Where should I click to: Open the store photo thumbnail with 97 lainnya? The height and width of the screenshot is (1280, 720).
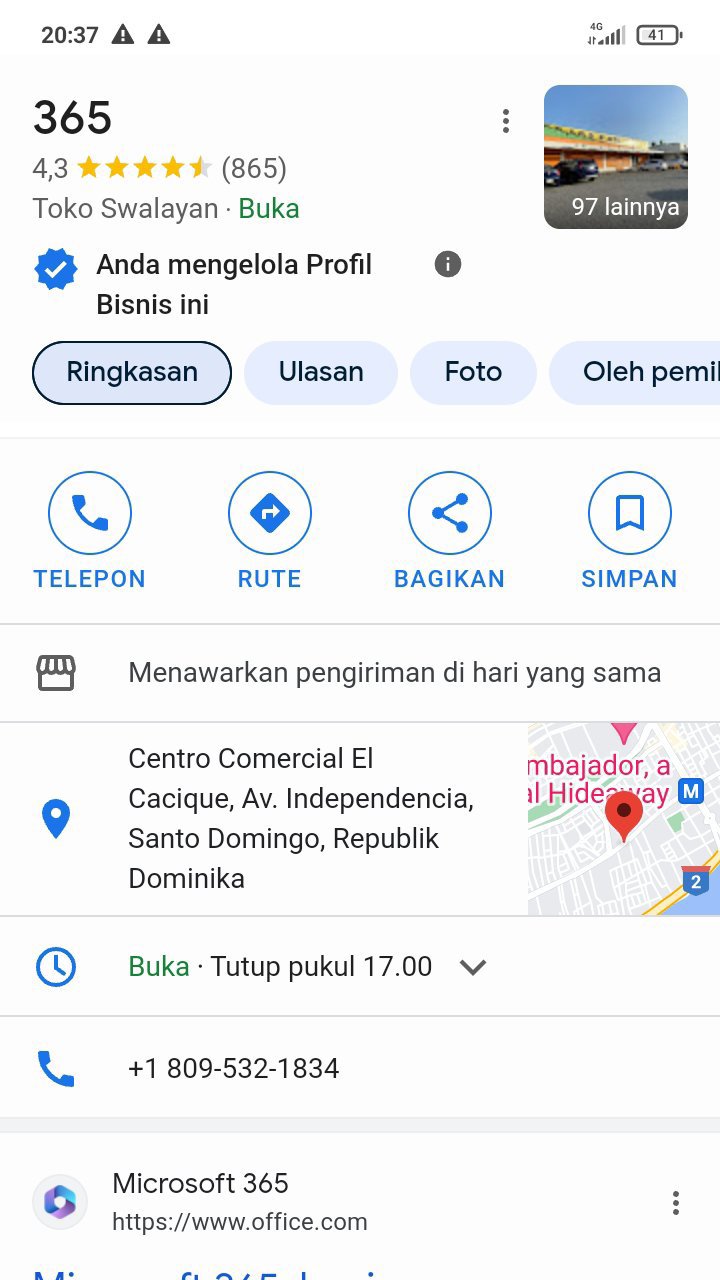[x=615, y=157]
